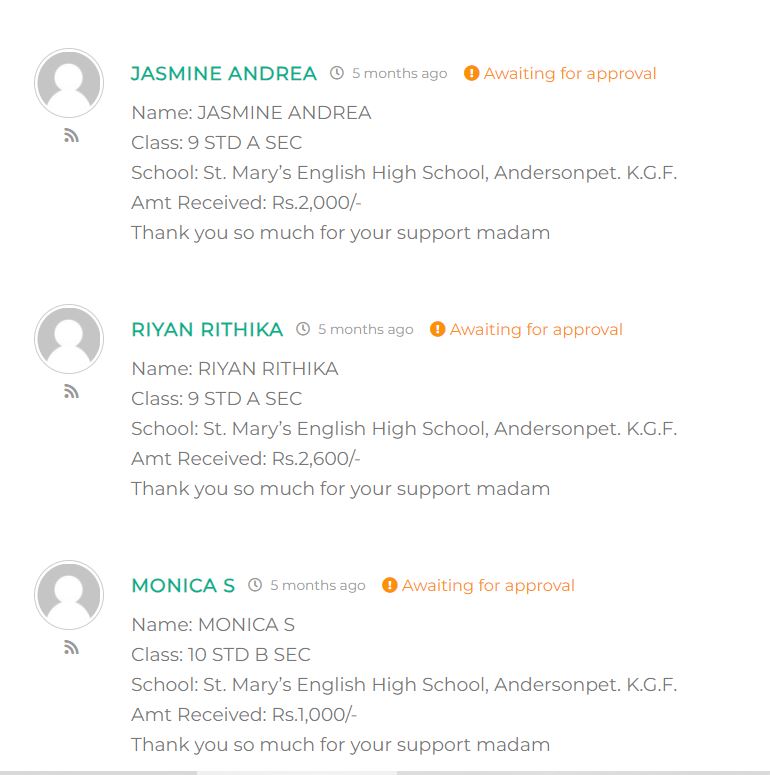Screen dimensions: 770x775
Task: Open RIYAN RITHIKA's author name link
Action: tap(207, 330)
